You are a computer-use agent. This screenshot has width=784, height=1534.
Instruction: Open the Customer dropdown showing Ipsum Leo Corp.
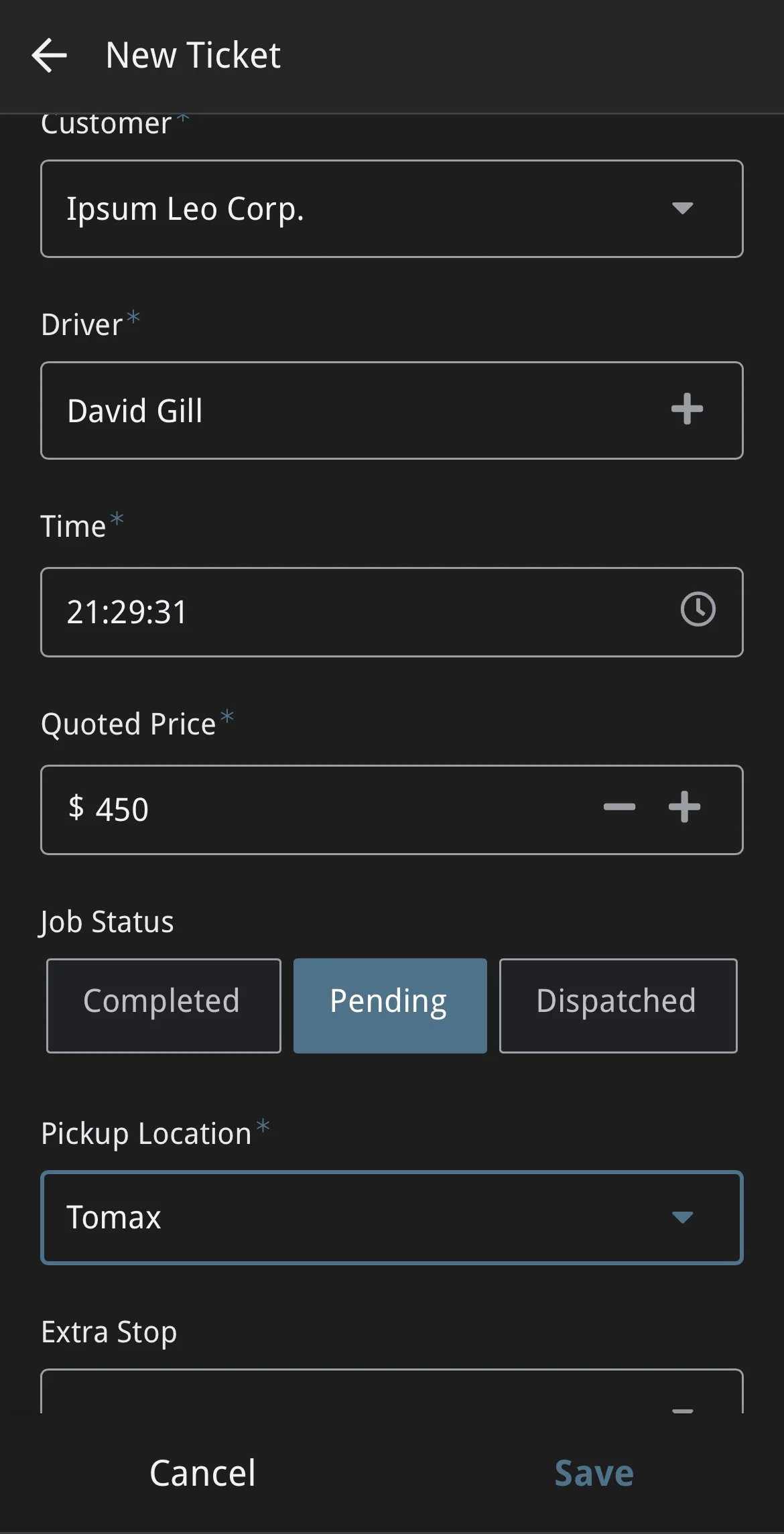pyautogui.click(x=391, y=208)
